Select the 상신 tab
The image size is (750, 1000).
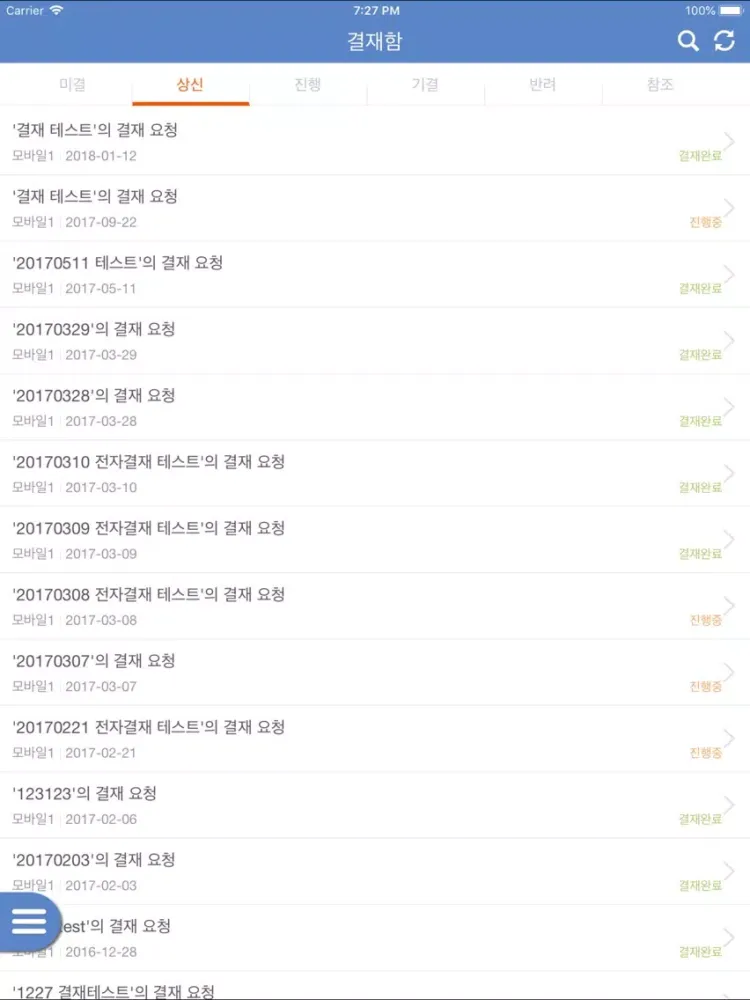pos(190,85)
